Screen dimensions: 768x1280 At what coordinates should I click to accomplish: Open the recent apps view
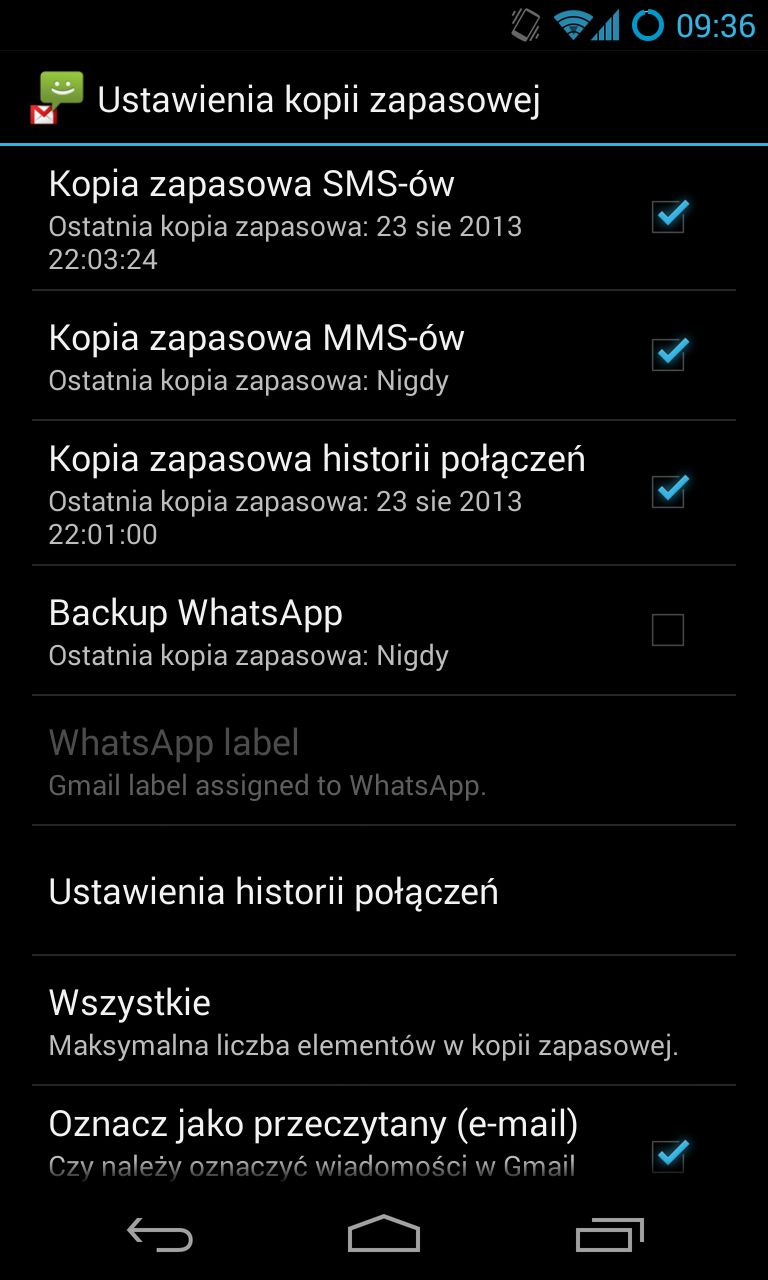[610, 1236]
